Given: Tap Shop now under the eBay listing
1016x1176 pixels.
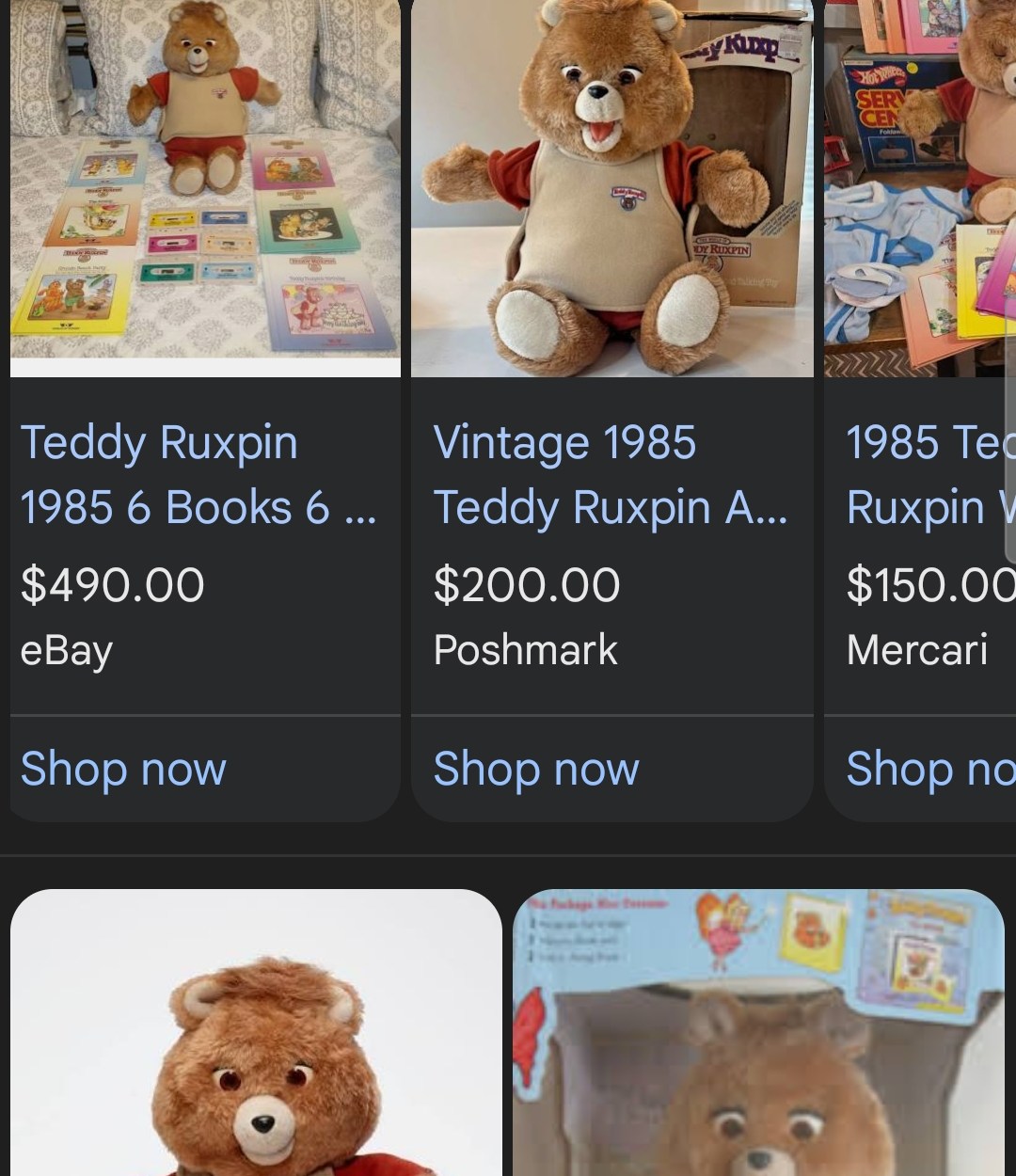Looking at the screenshot, I should (123, 769).
